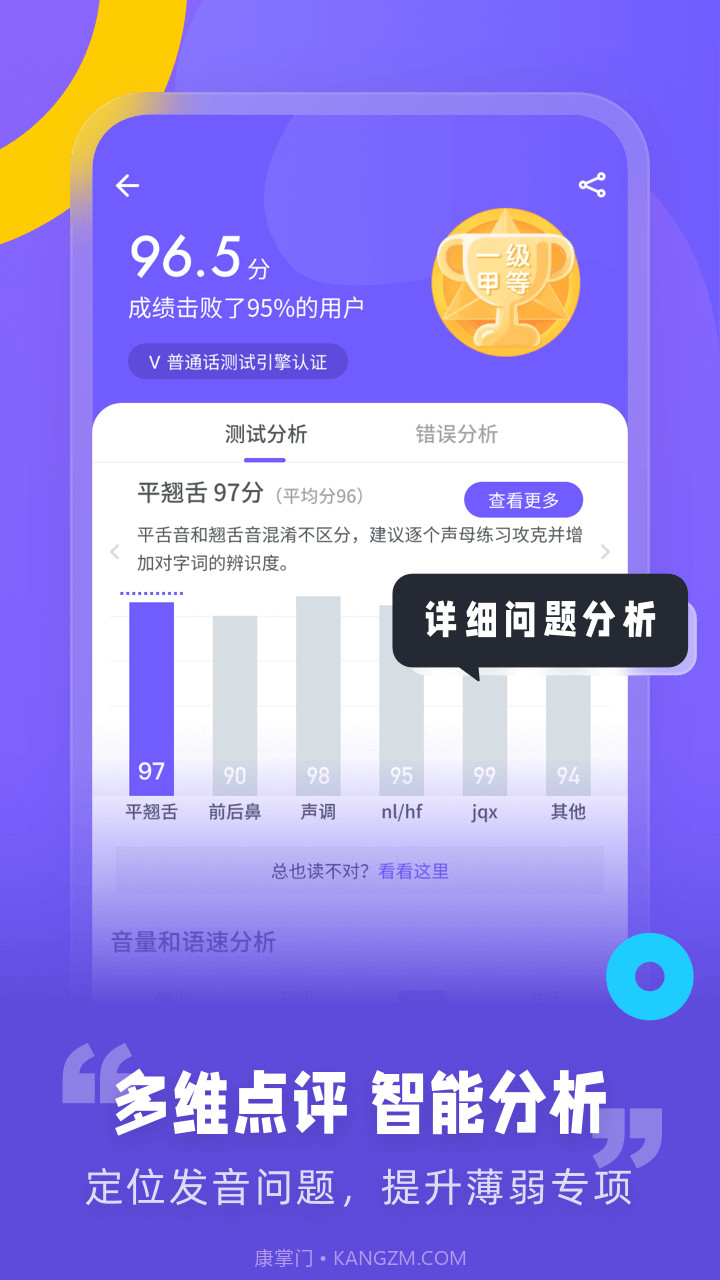Tap the cyan circular record icon
Screen dimensions: 720x1280
pyautogui.click(x=649, y=977)
